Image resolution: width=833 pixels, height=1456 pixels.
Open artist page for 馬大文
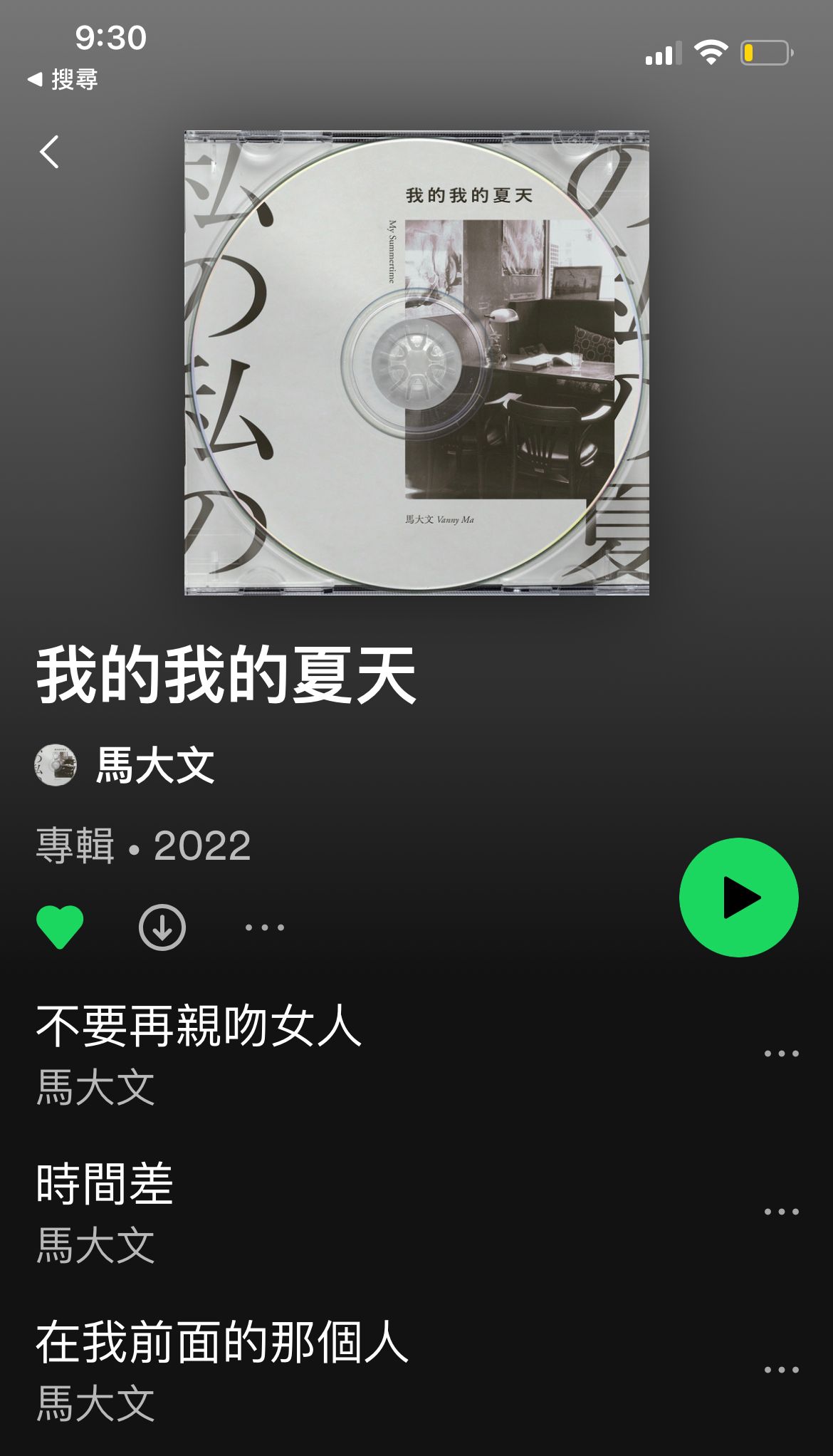click(154, 766)
